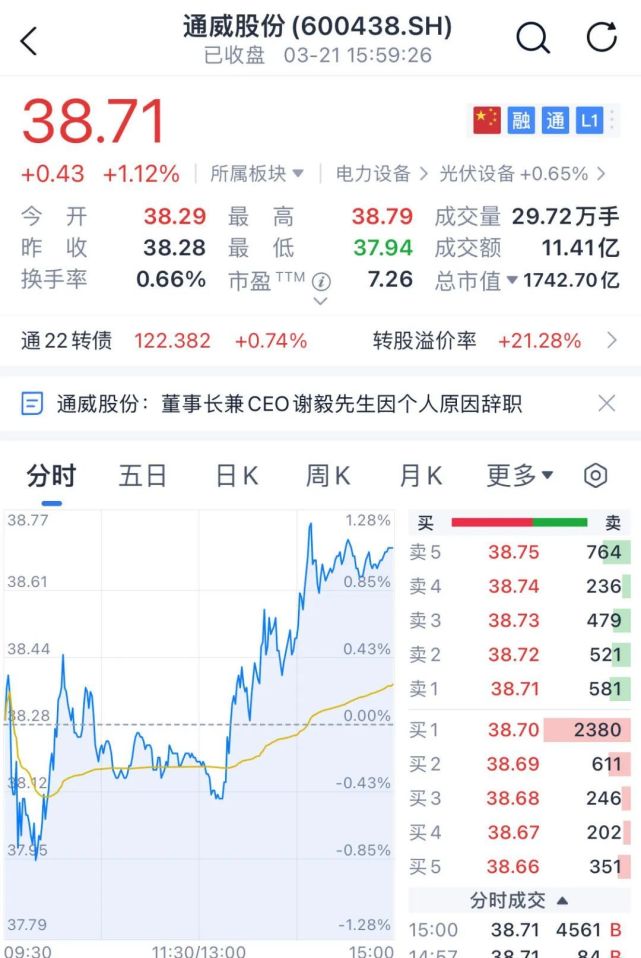
Task: Go back using the top-left arrow
Action: (x=29, y=41)
